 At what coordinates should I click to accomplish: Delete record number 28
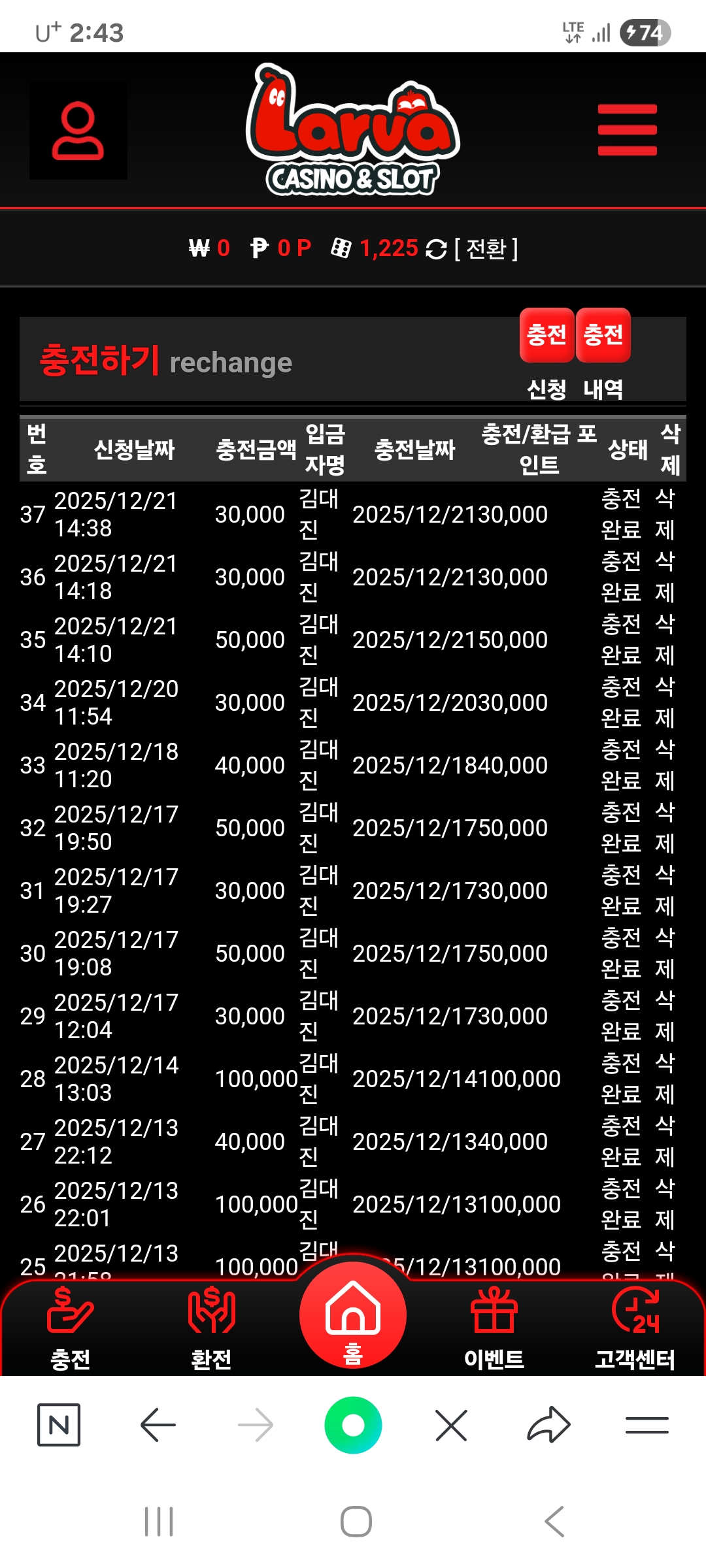(665, 1079)
